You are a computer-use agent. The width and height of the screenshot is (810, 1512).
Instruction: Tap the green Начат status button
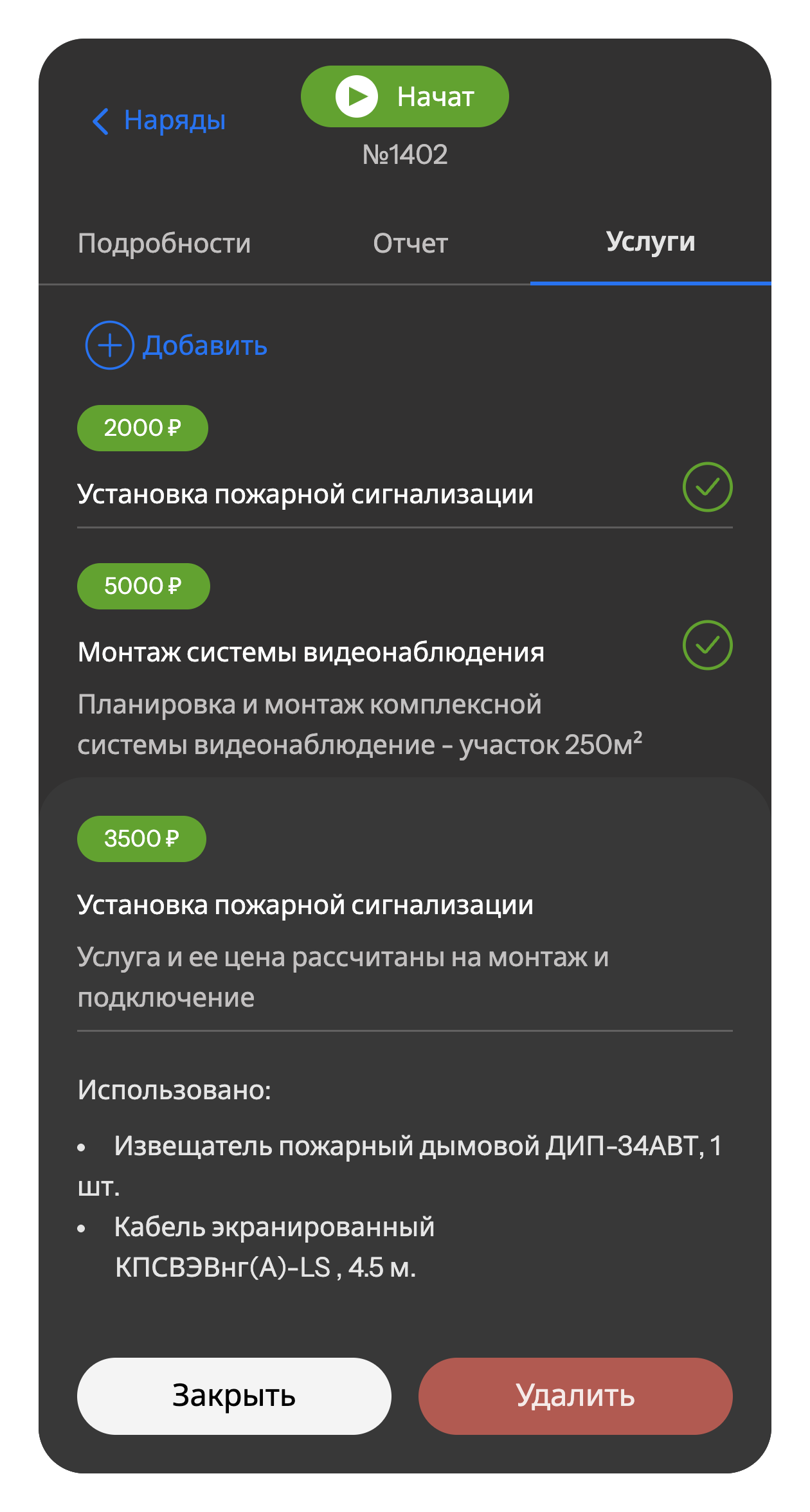[x=404, y=96]
